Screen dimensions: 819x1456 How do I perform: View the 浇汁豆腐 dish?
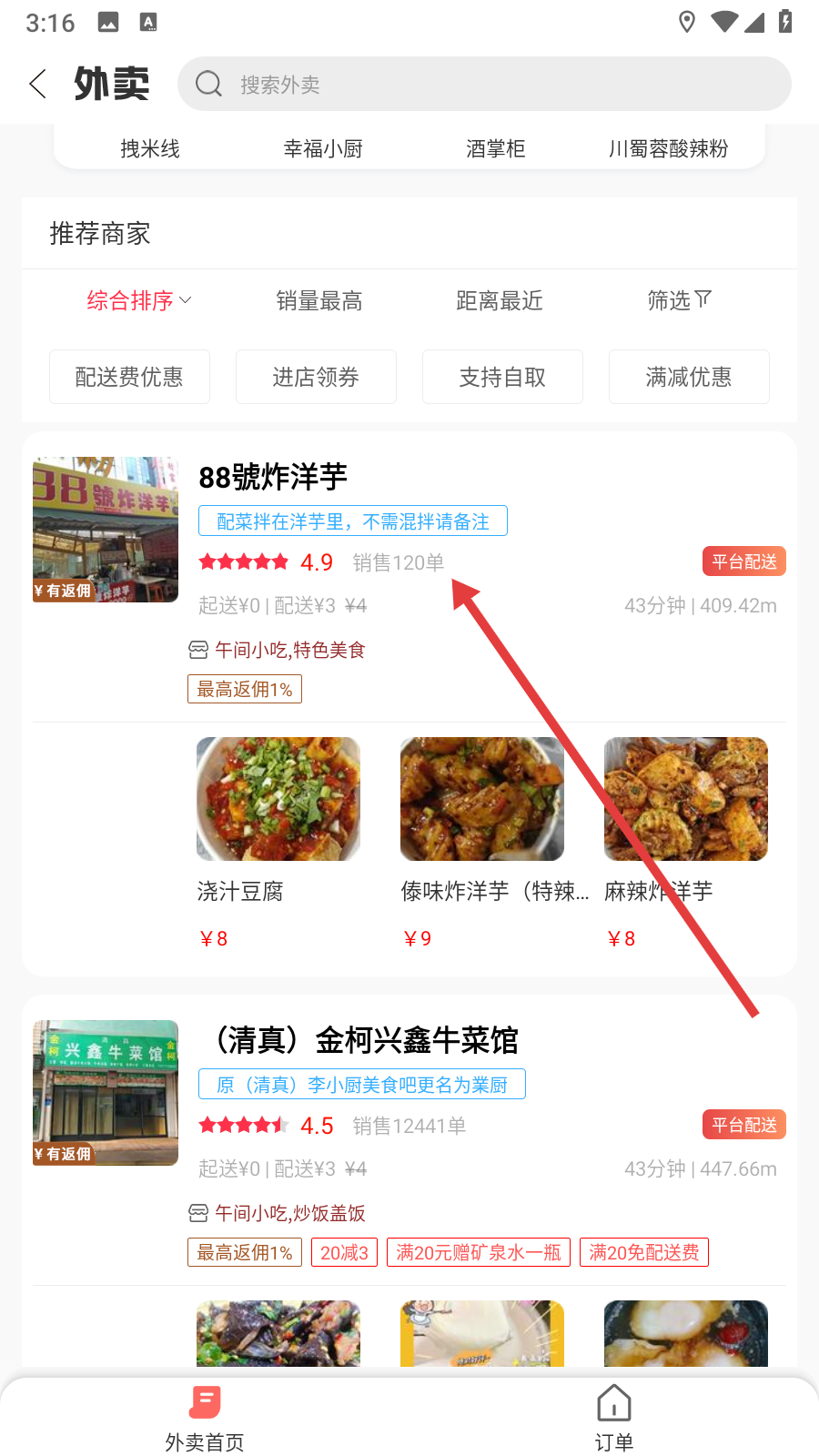click(x=278, y=799)
